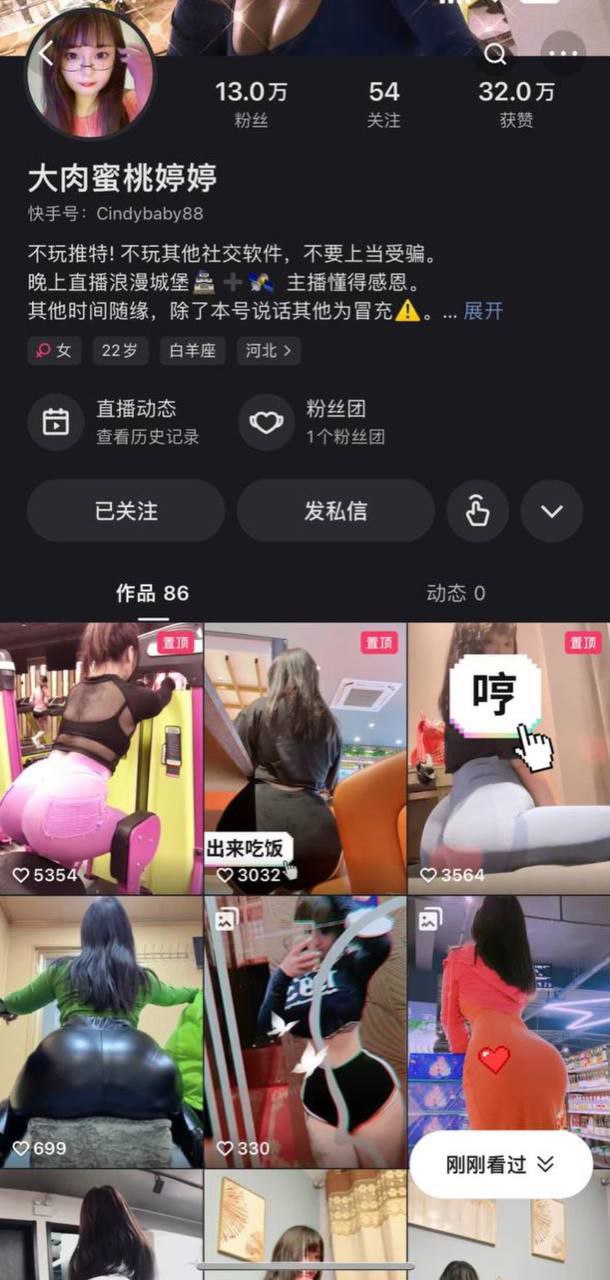Open the pinned video with 5354 likes

tap(101, 758)
